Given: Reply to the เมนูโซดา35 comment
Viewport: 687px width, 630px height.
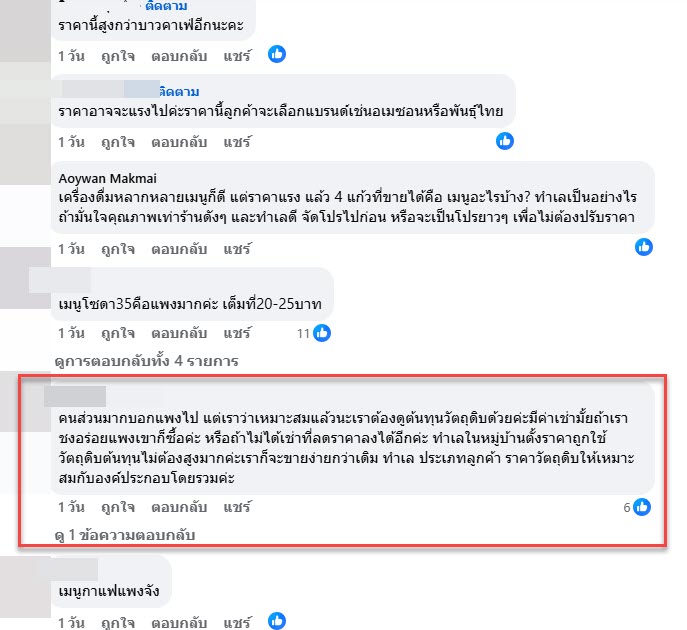Looking at the screenshot, I should pyautogui.click(x=181, y=333).
